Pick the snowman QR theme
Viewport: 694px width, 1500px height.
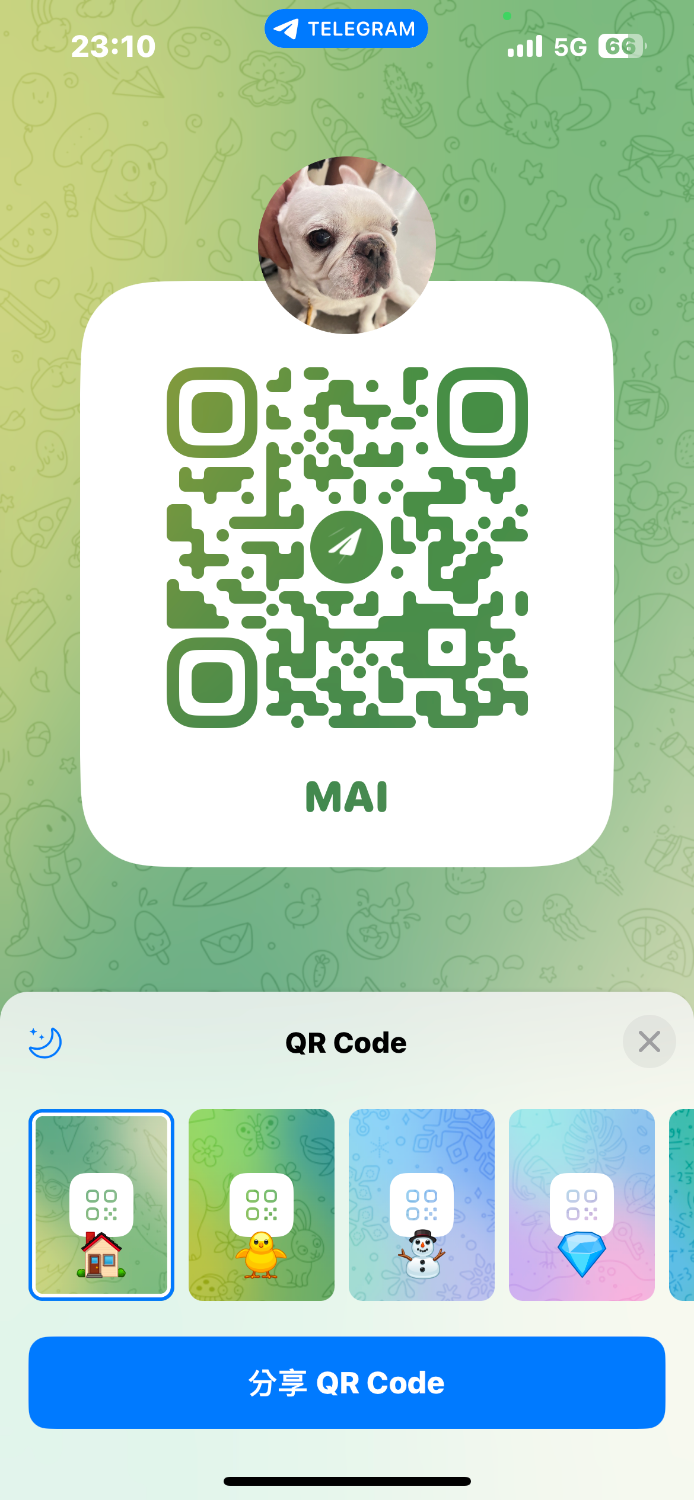pos(421,1205)
